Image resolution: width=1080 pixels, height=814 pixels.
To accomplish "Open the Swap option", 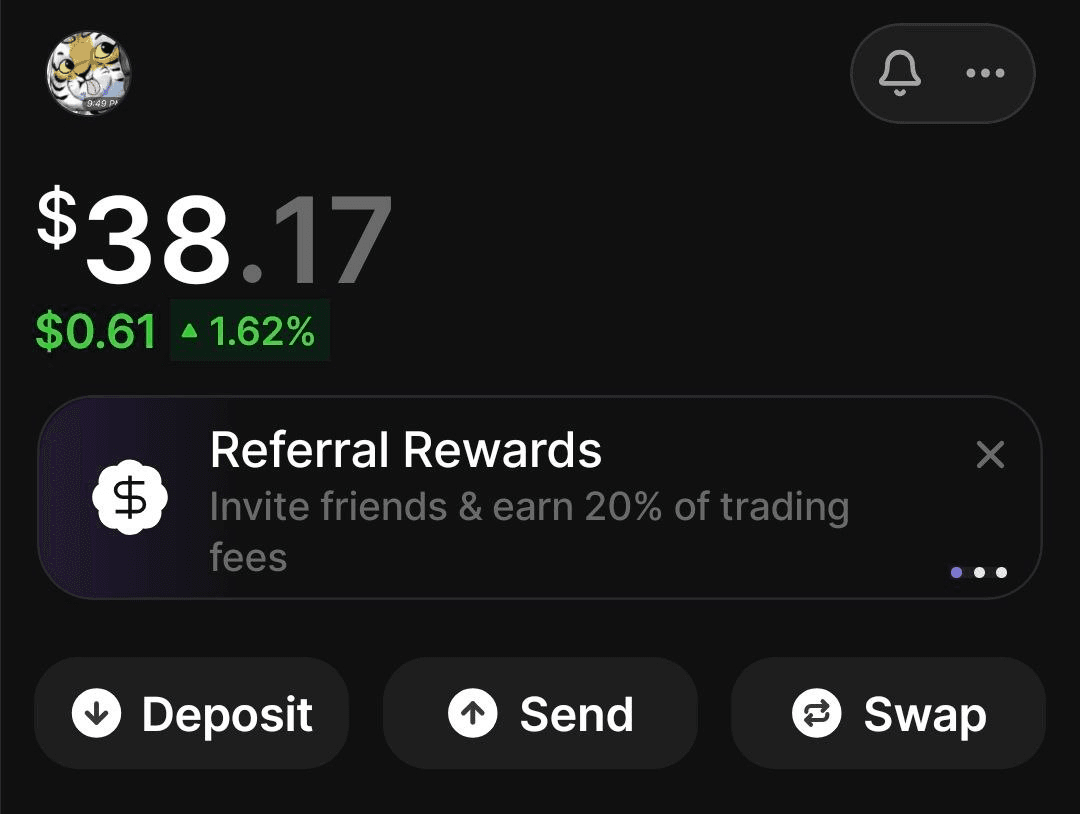I will [888, 714].
